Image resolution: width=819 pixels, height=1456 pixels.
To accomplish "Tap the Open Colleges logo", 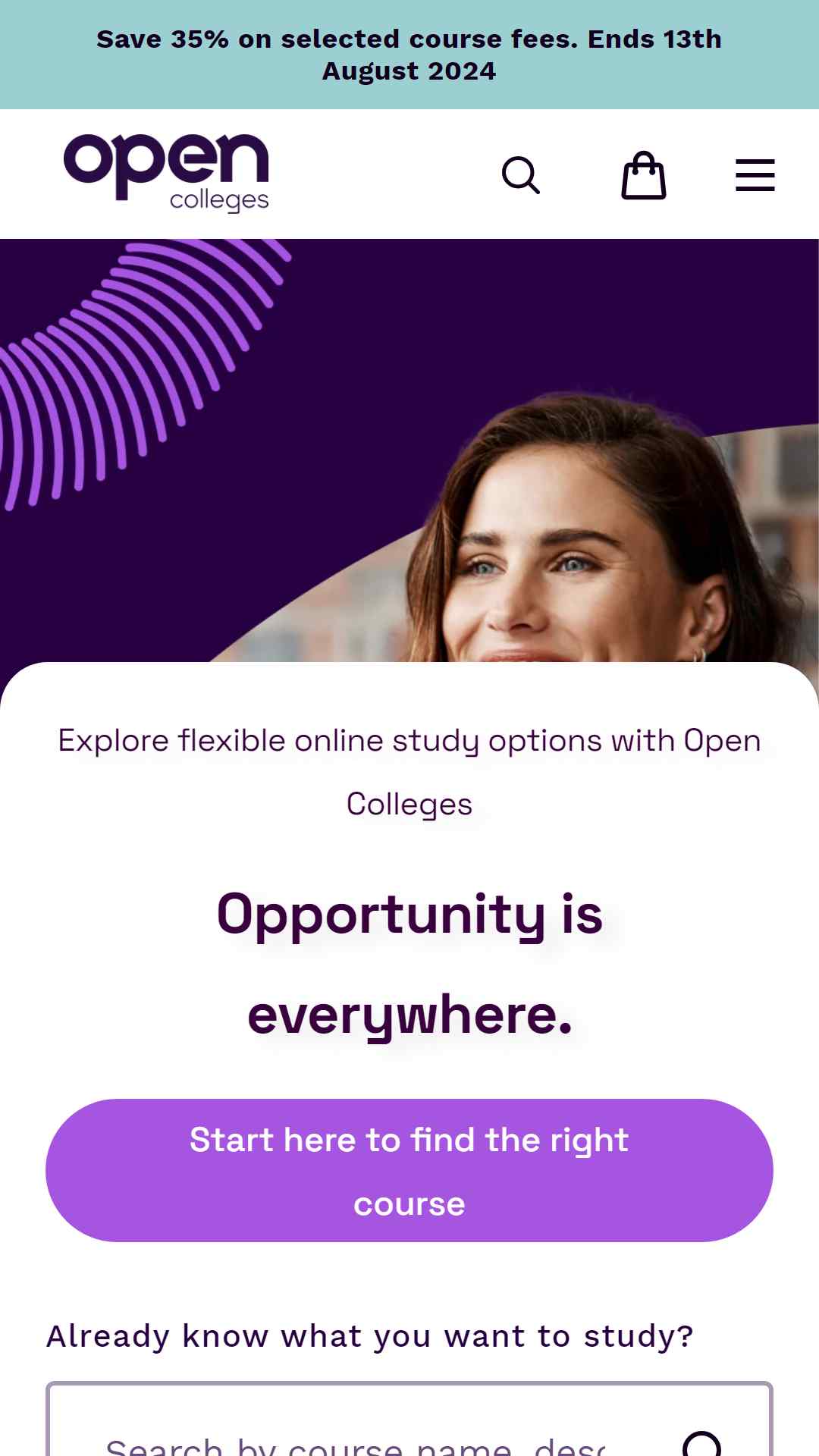I will (x=166, y=174).
